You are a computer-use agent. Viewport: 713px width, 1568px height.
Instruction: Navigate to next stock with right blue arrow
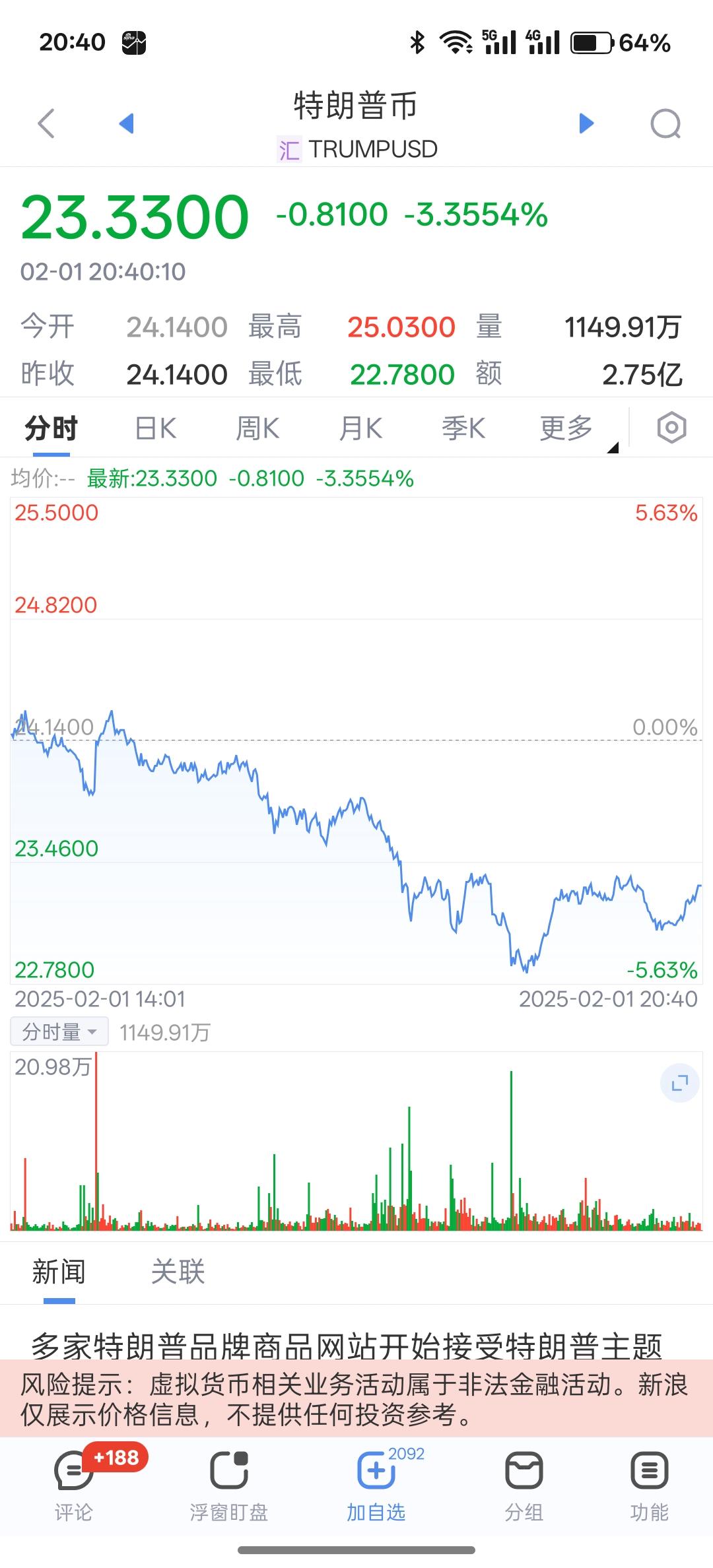click(x=586, y=124)
